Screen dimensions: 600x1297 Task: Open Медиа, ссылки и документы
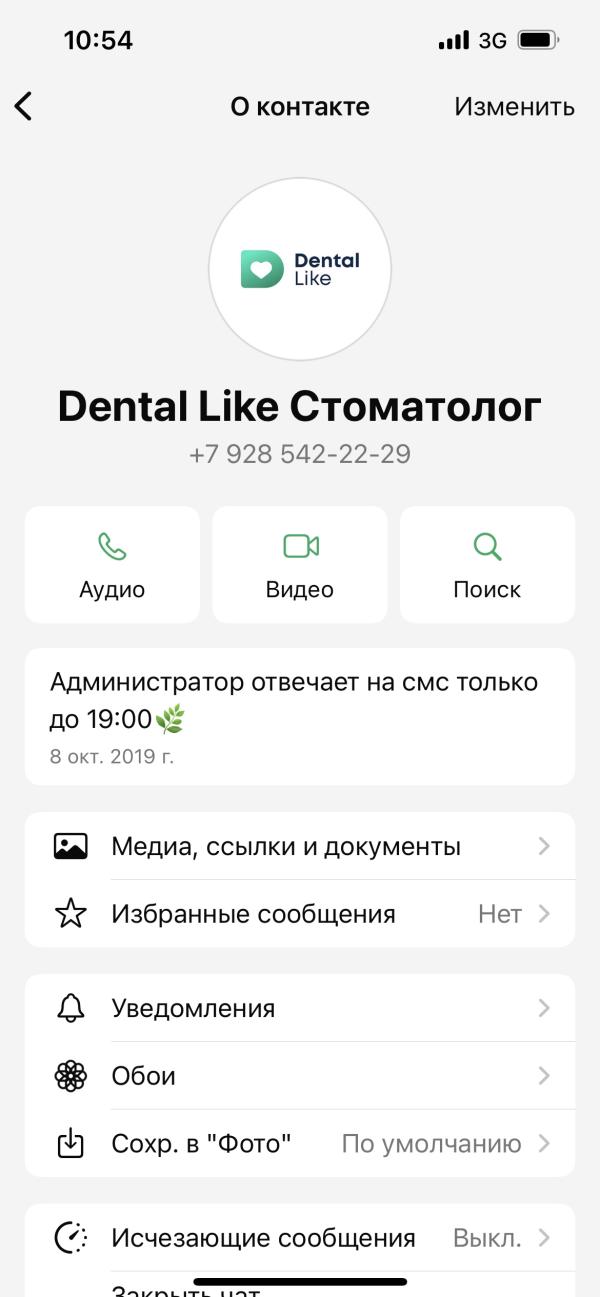point(300,846)
